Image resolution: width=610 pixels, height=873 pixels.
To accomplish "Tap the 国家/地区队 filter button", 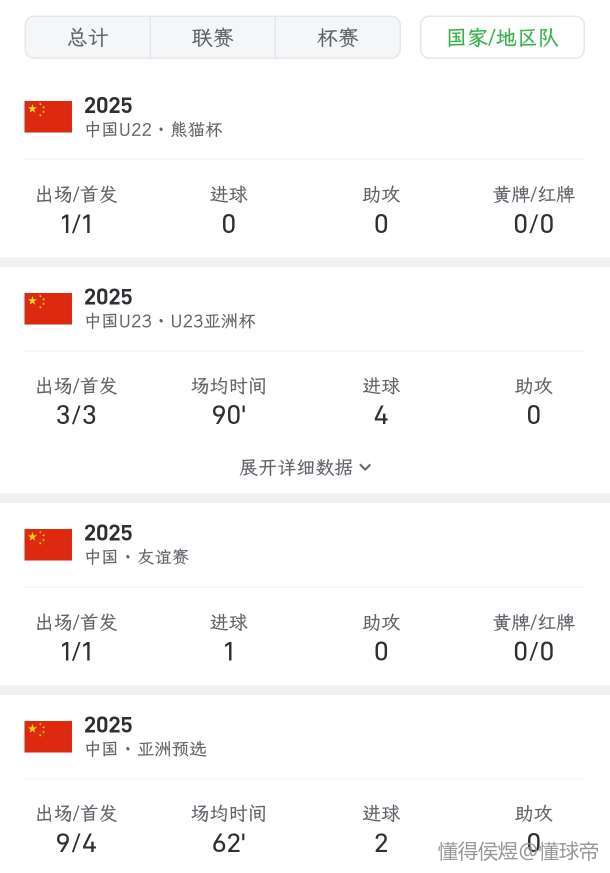I will pos(502,38).
